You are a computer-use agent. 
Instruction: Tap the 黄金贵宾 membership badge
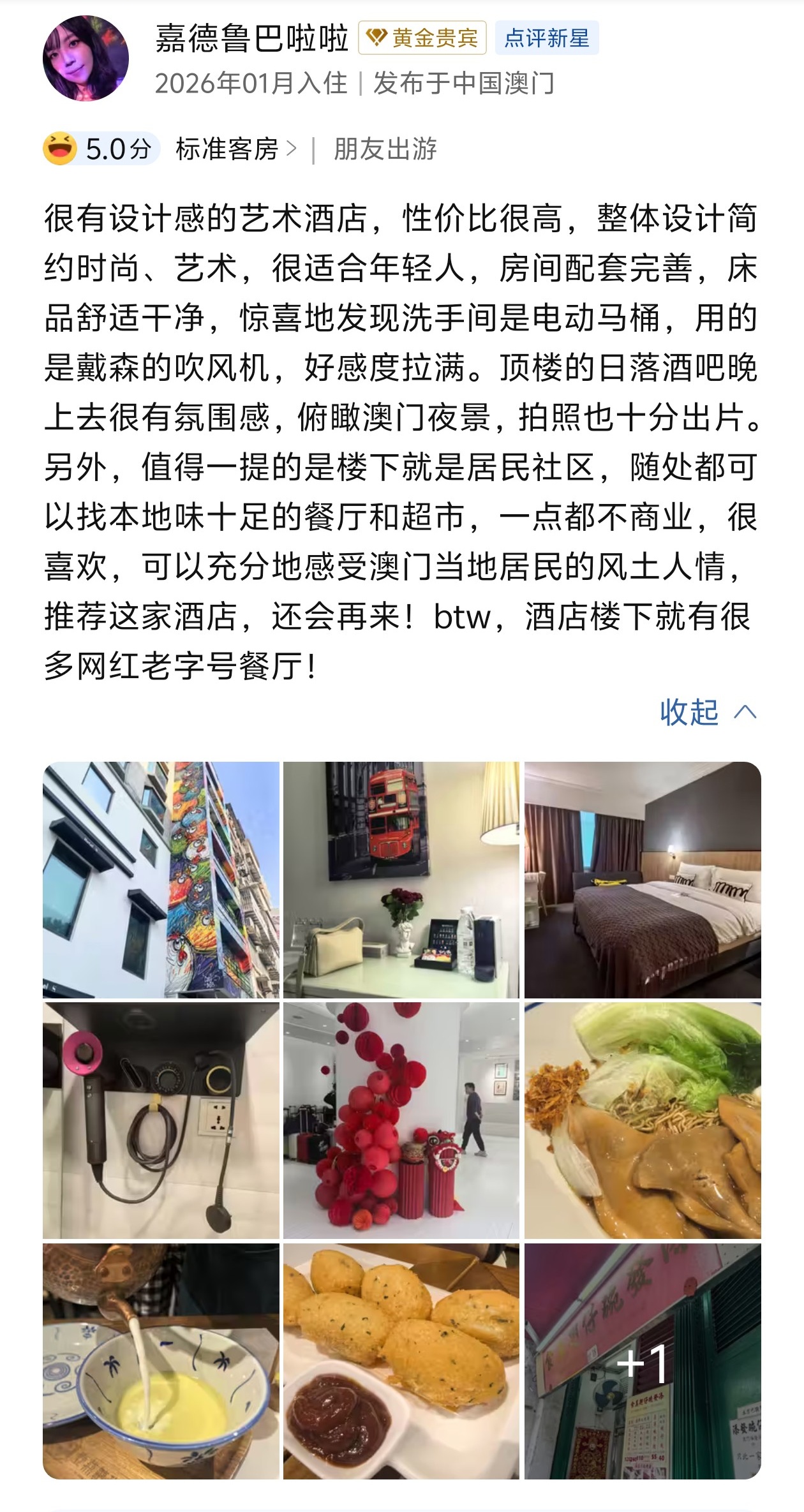coord(422,38)
